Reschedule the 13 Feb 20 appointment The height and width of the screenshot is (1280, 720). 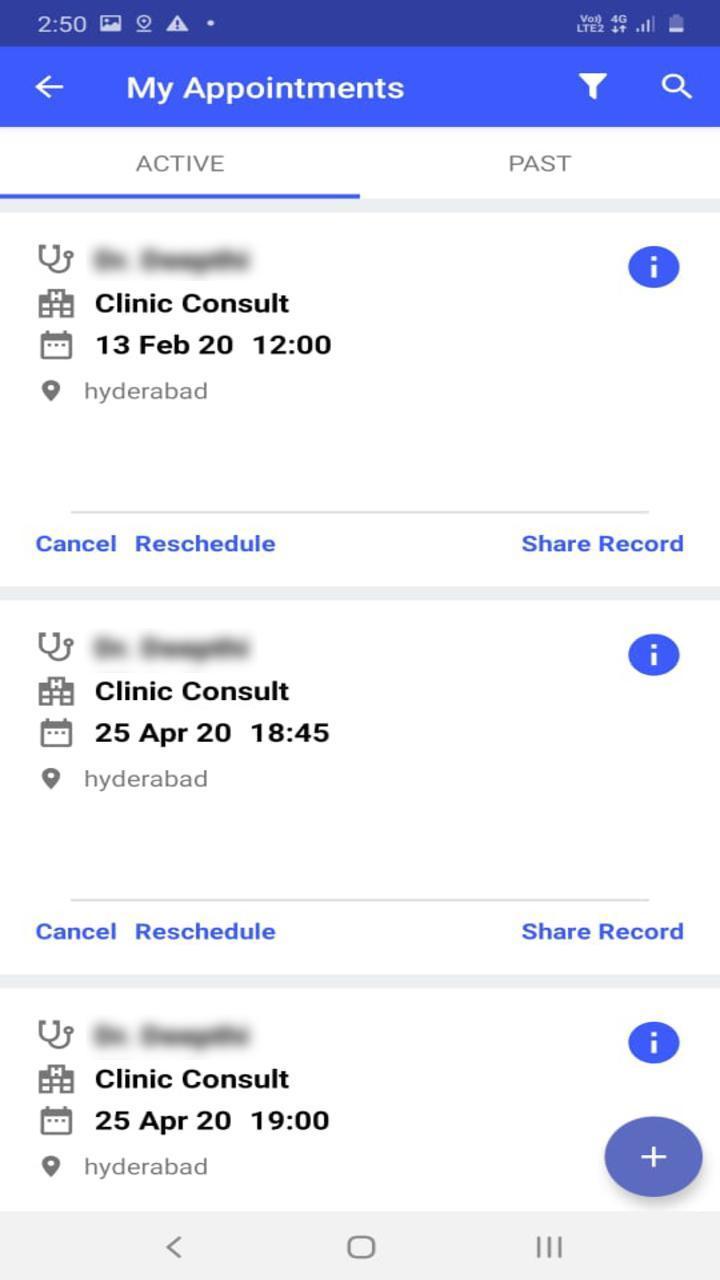205,543
